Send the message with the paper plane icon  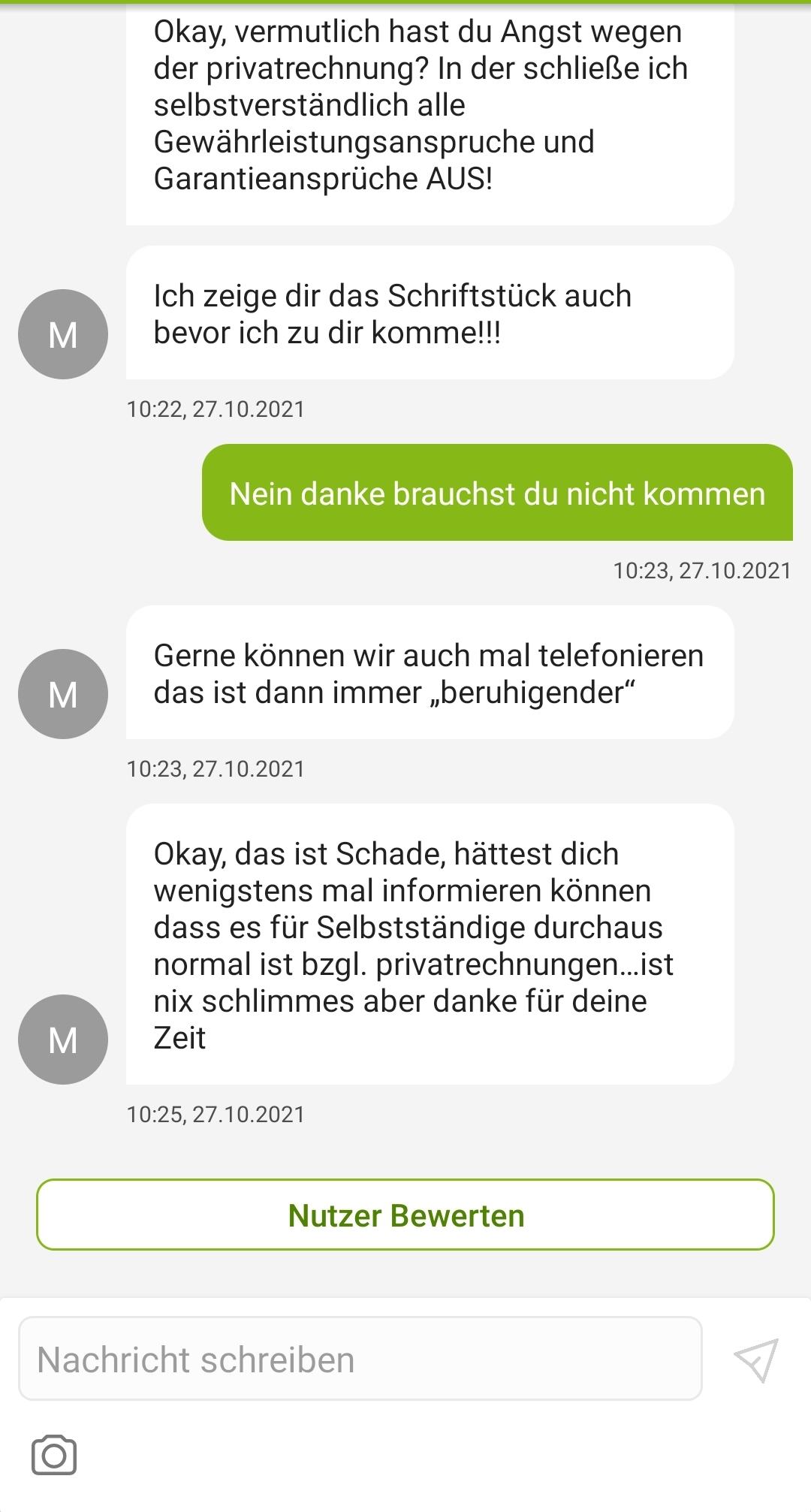pyautogui.click(x=756, y=1360)
